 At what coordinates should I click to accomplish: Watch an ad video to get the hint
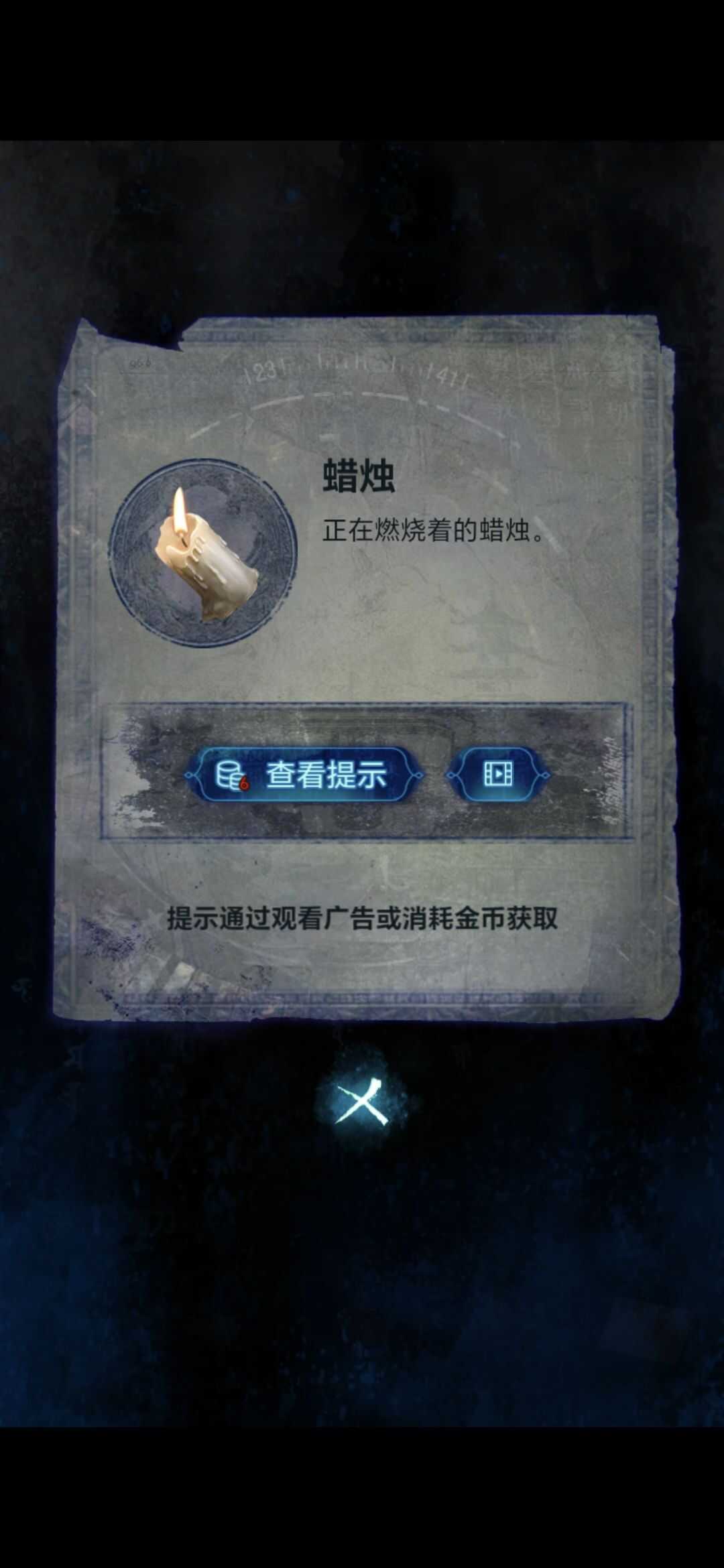pos(498,775)
